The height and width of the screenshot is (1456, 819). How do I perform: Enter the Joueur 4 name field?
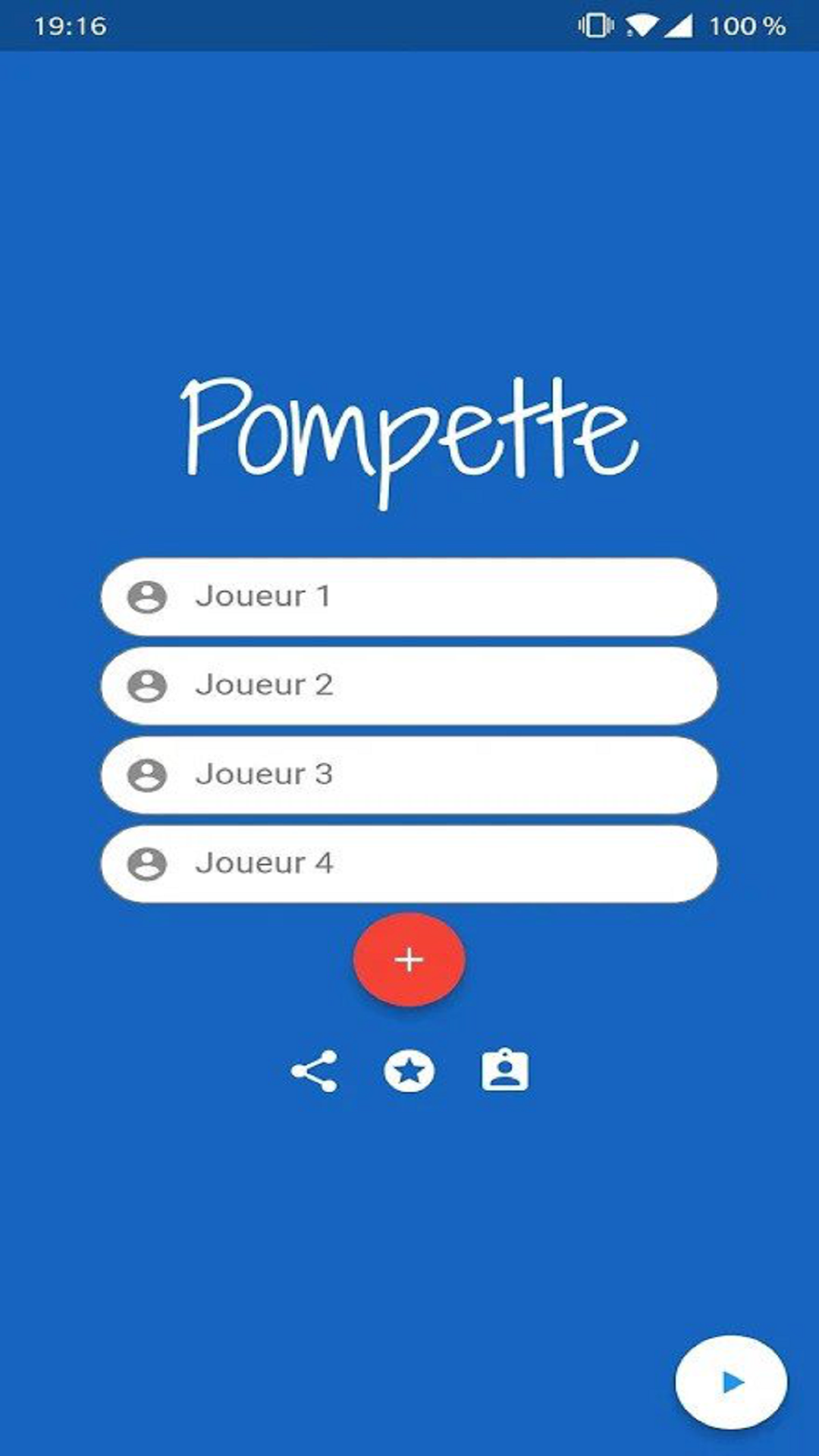point(409,864)
